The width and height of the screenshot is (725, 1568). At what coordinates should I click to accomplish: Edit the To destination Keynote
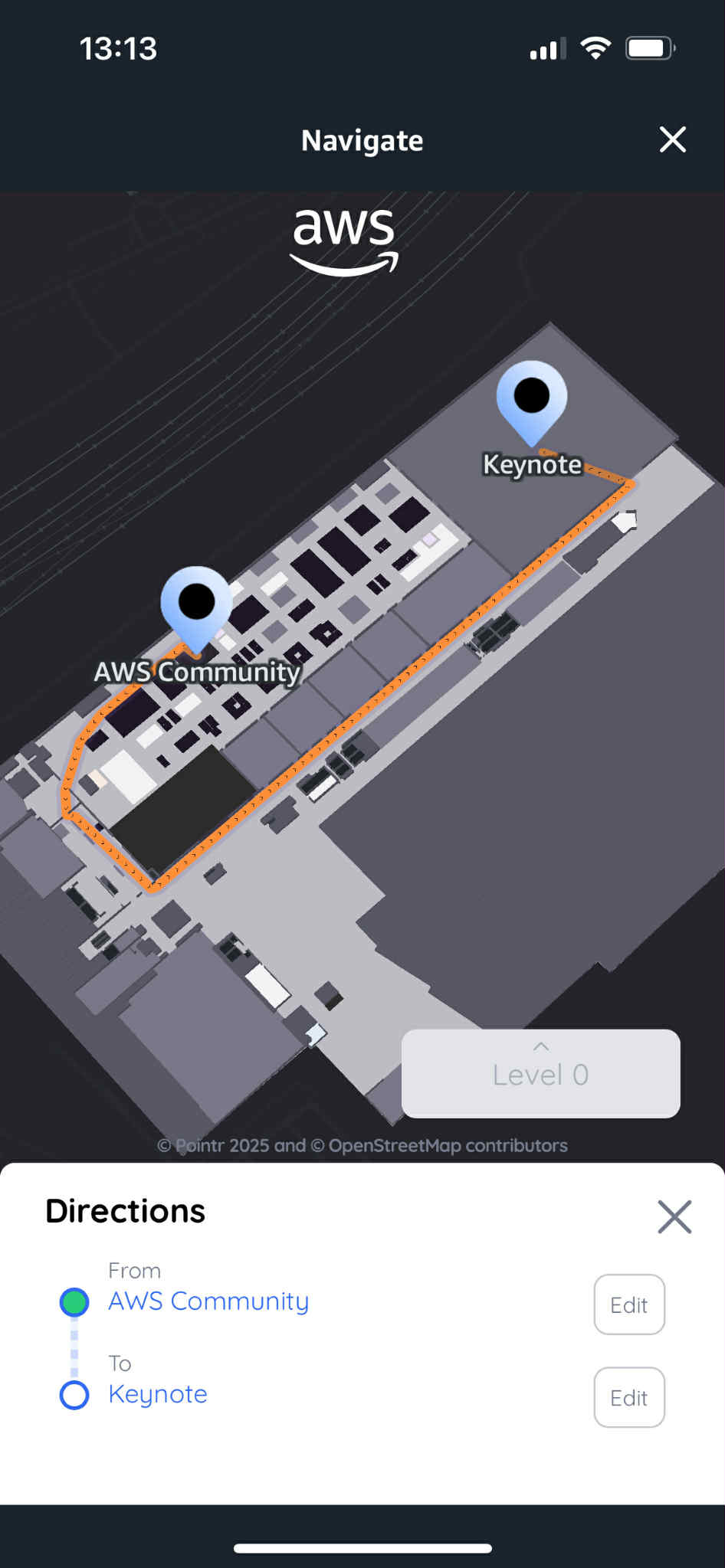[628, 1397]
